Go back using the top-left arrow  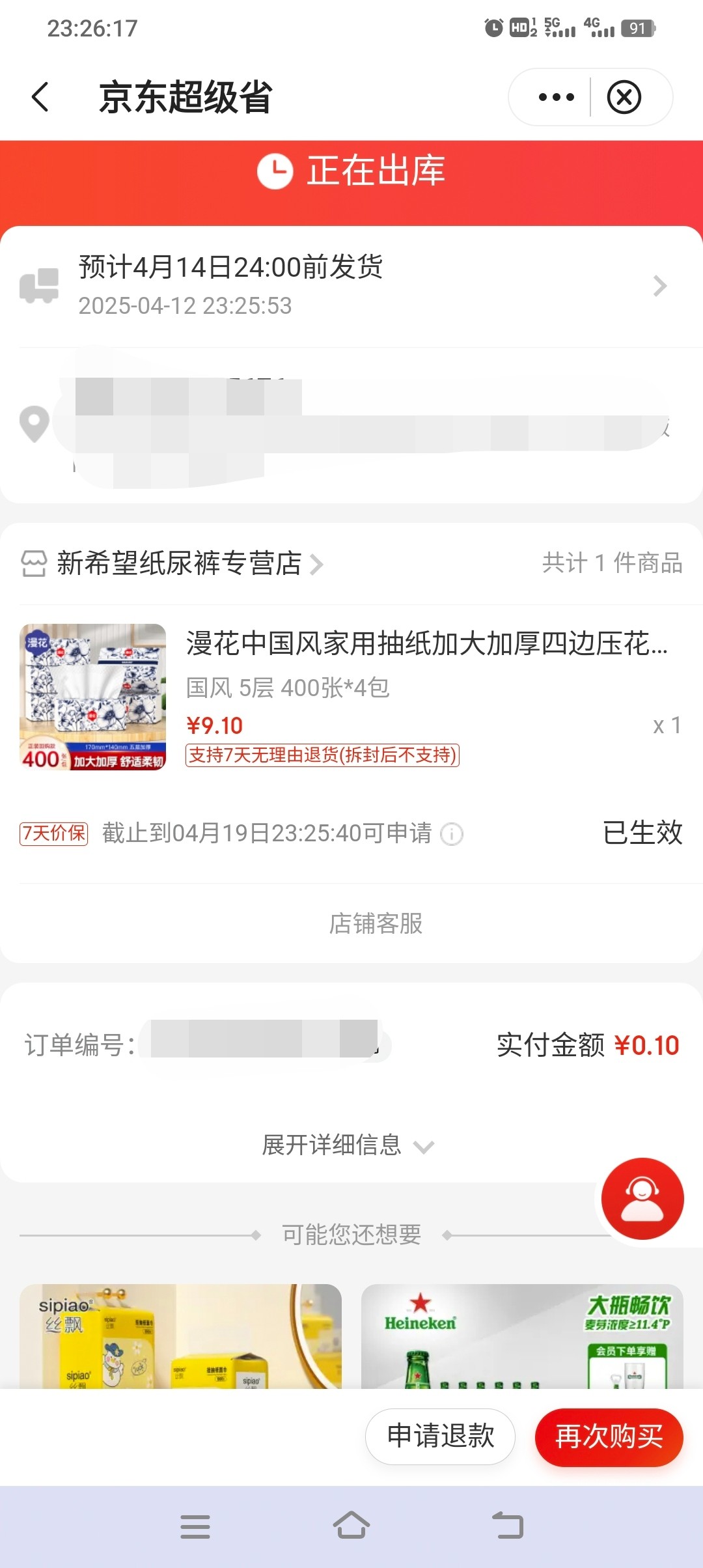pos(40,97)
